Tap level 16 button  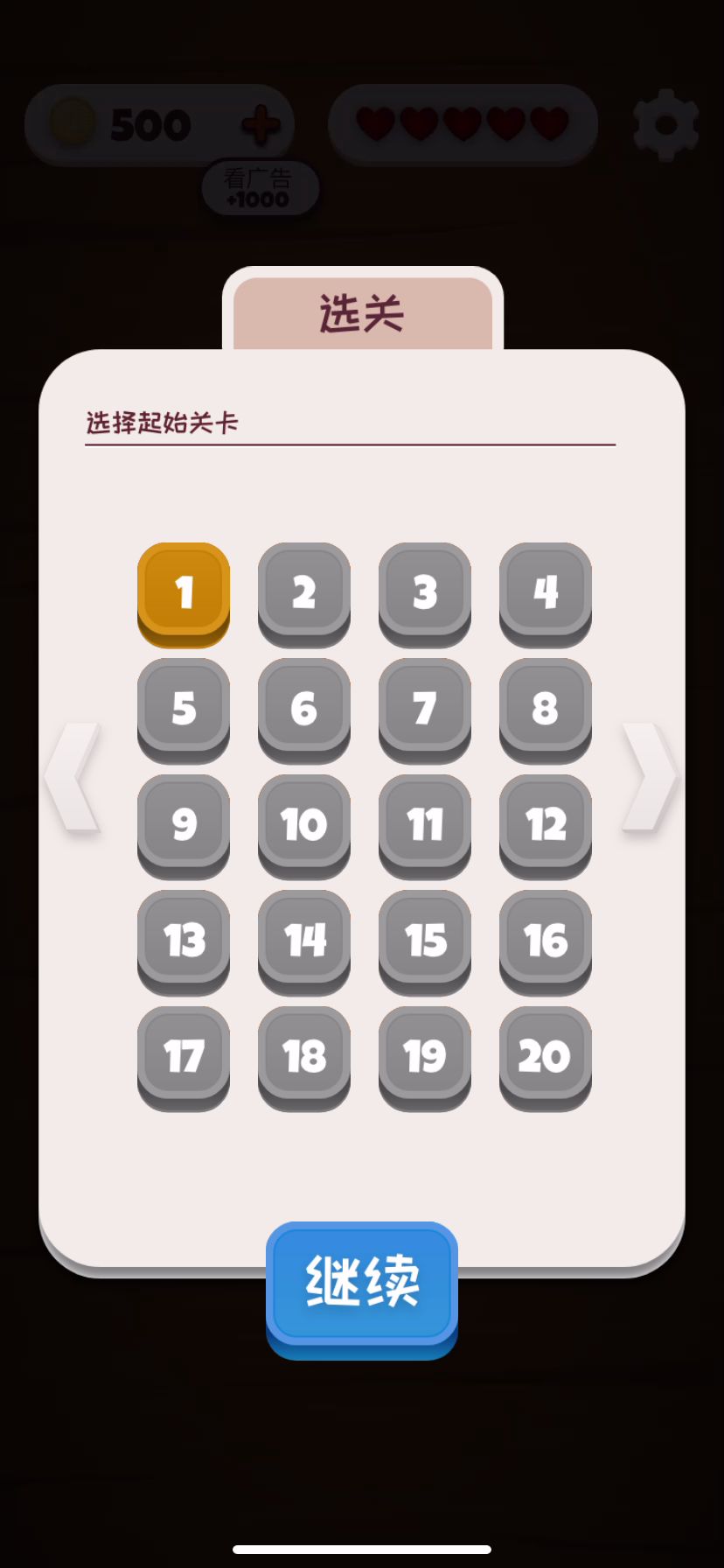pyautogui.click(x=546, y=941)
